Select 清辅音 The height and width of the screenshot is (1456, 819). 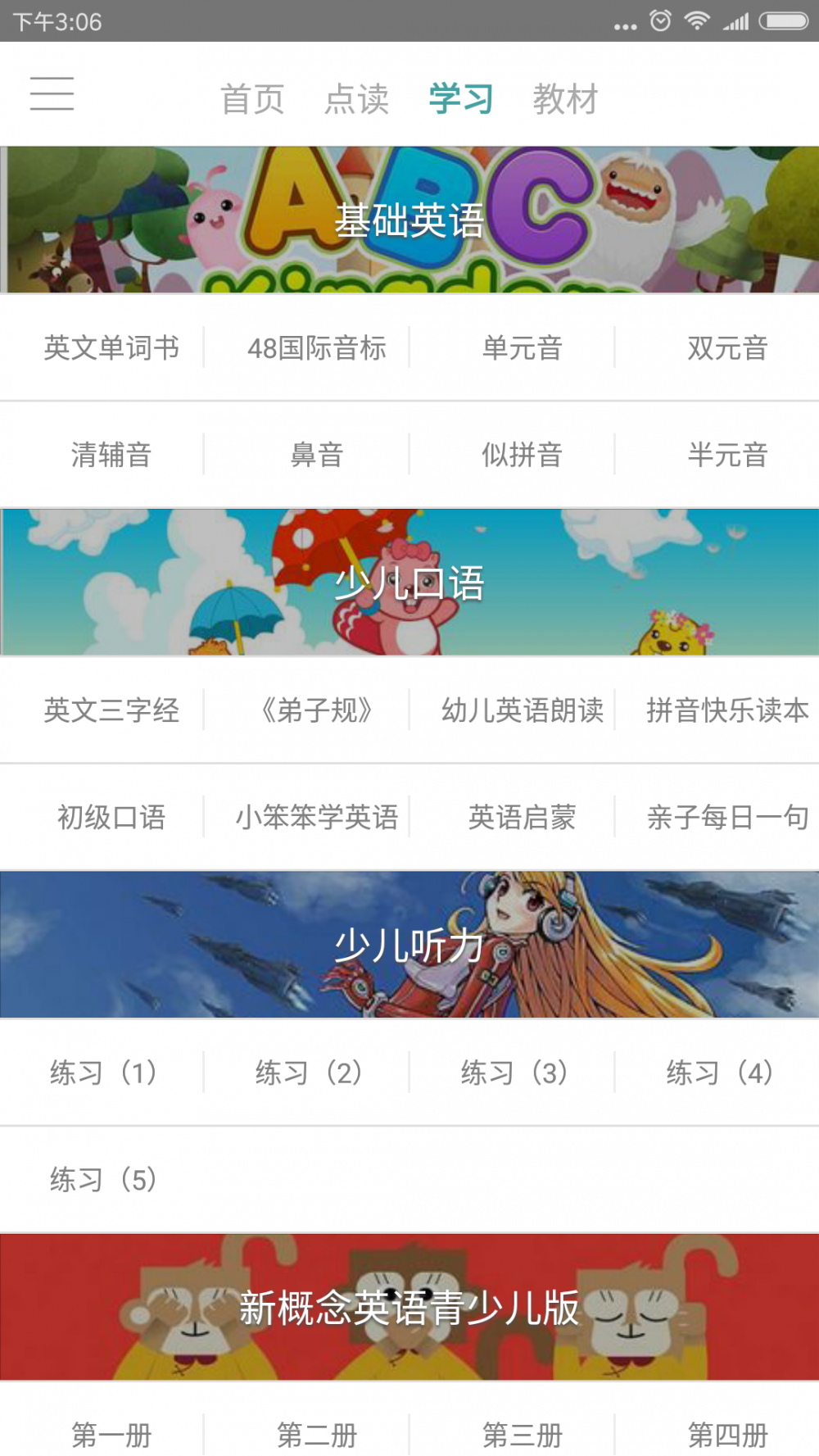click(x=111, y=454)
